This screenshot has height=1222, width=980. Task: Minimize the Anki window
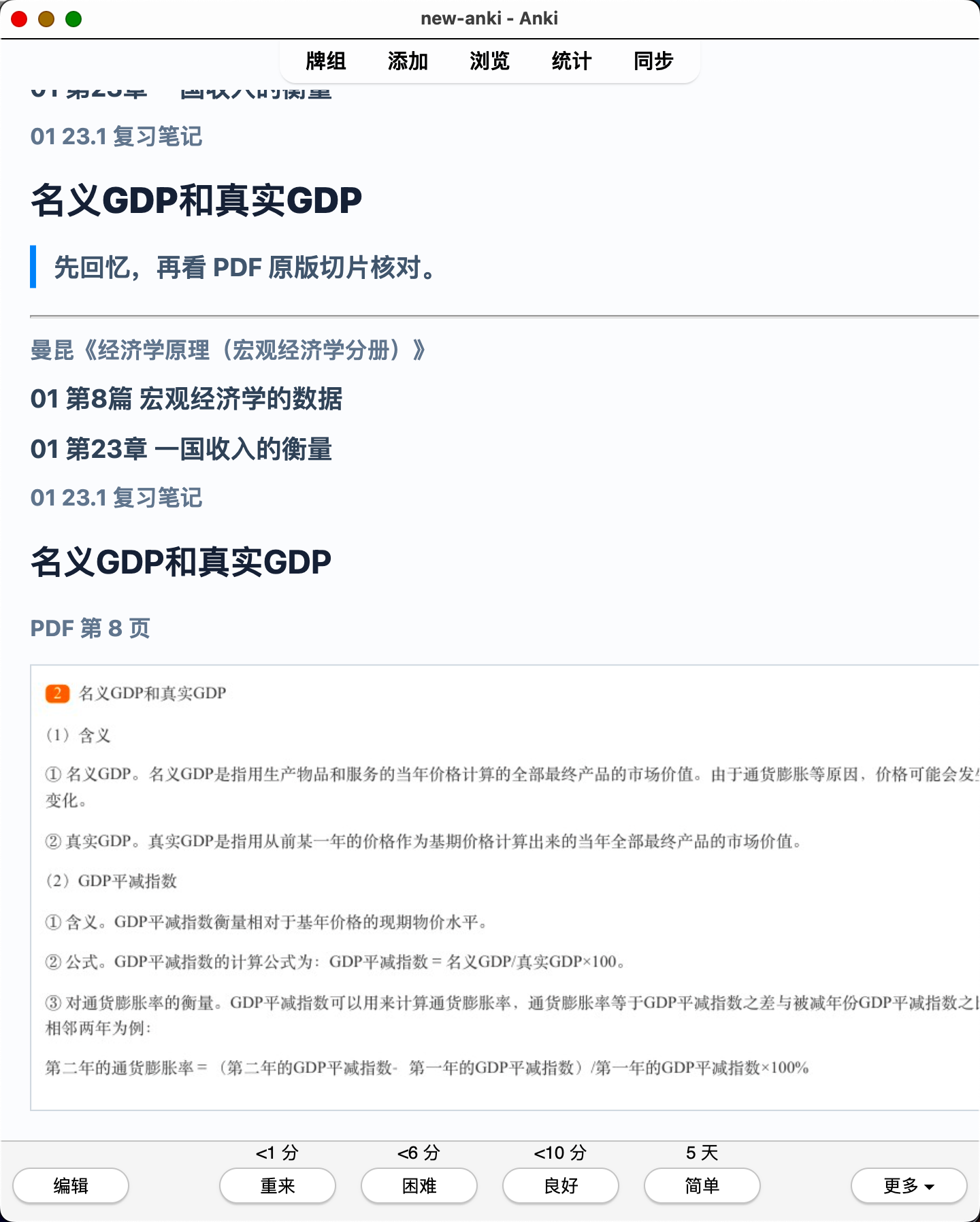tap(46, 19)
